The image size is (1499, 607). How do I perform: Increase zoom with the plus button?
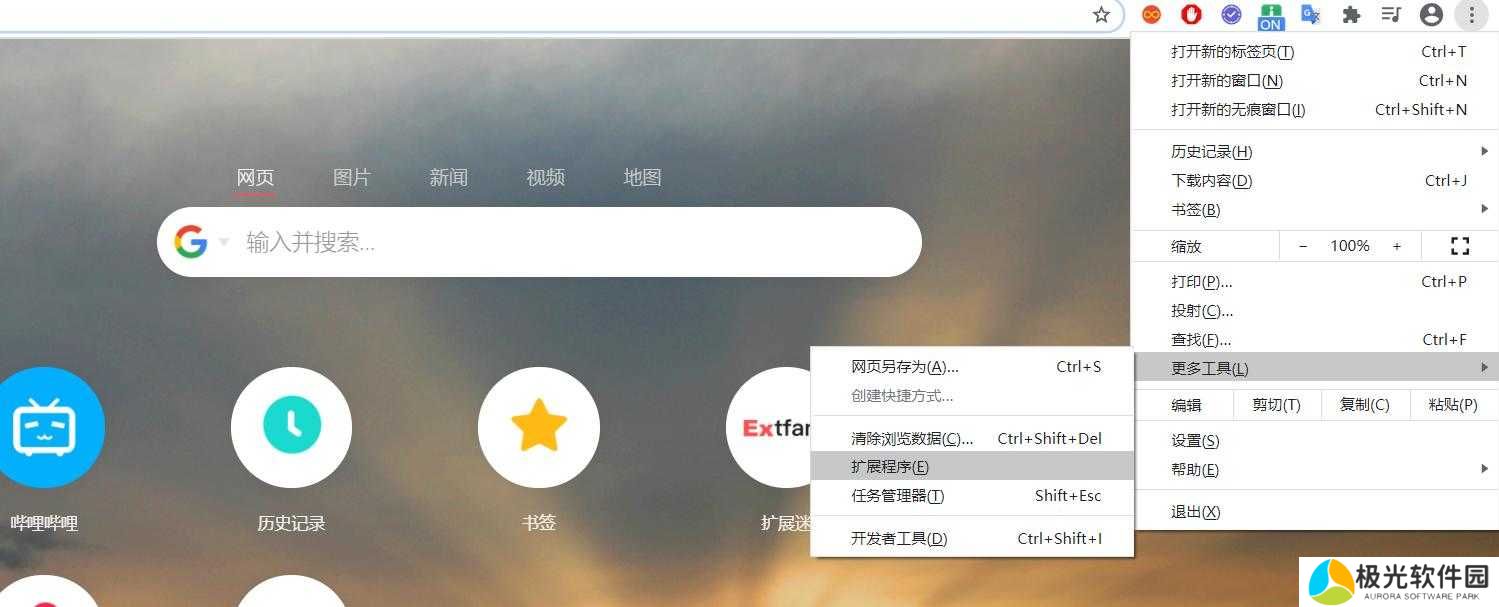(x=1396, y=246)
